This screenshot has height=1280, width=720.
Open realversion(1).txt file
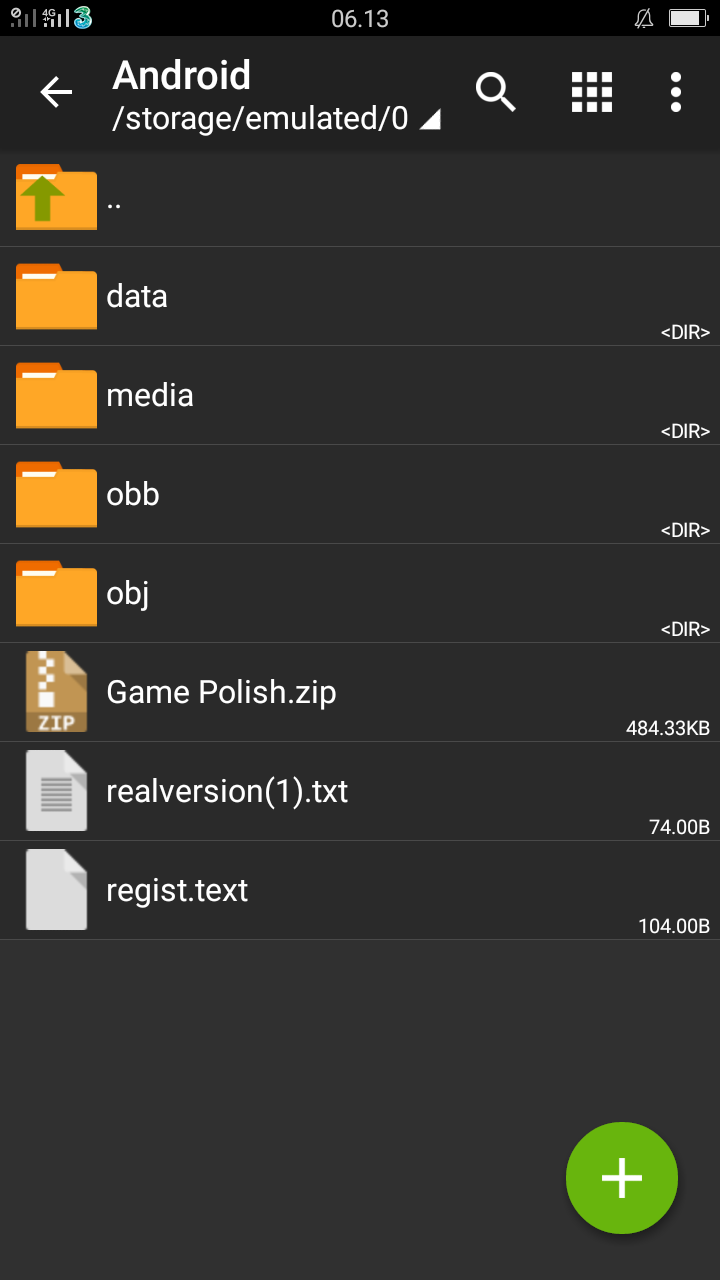[x=360, y=792]
